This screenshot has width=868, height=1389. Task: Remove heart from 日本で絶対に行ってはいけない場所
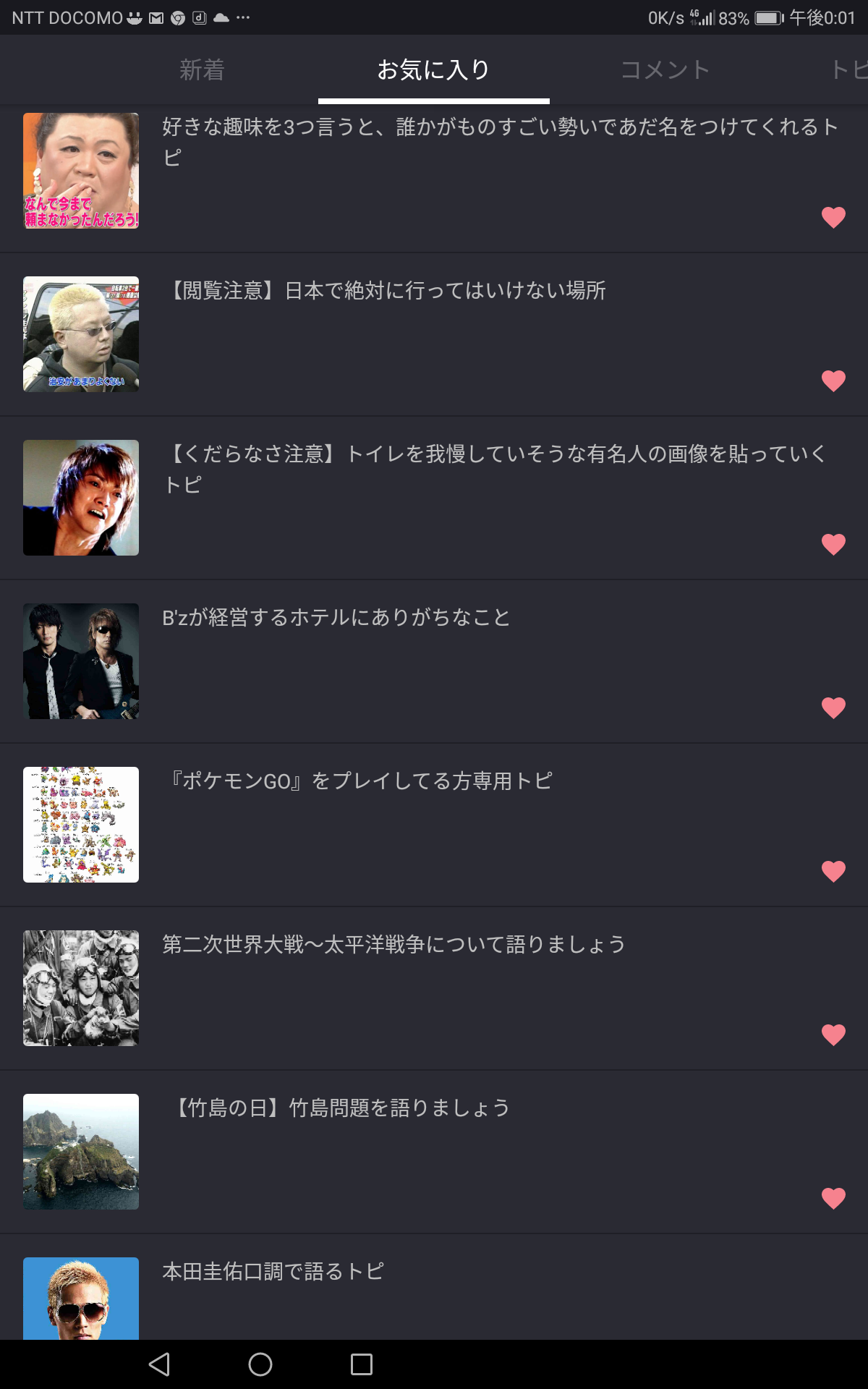(x=833, y=381)
